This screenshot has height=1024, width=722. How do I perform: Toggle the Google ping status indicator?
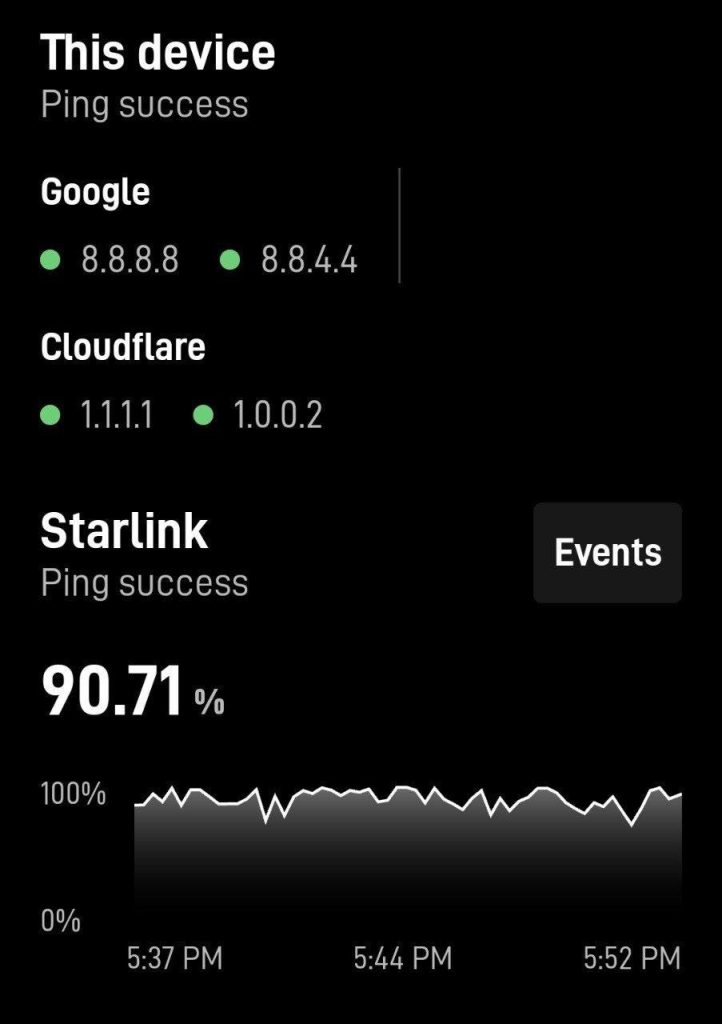click(x=95, y=192)
